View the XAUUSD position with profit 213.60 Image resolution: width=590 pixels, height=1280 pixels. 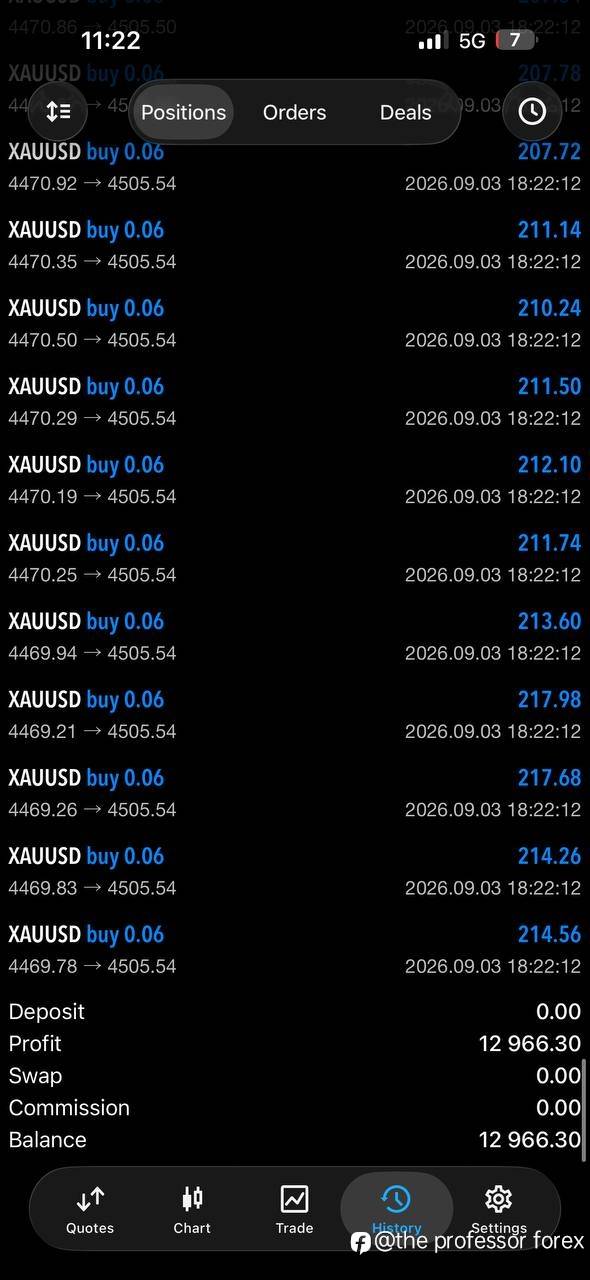[x=295, y=636]
